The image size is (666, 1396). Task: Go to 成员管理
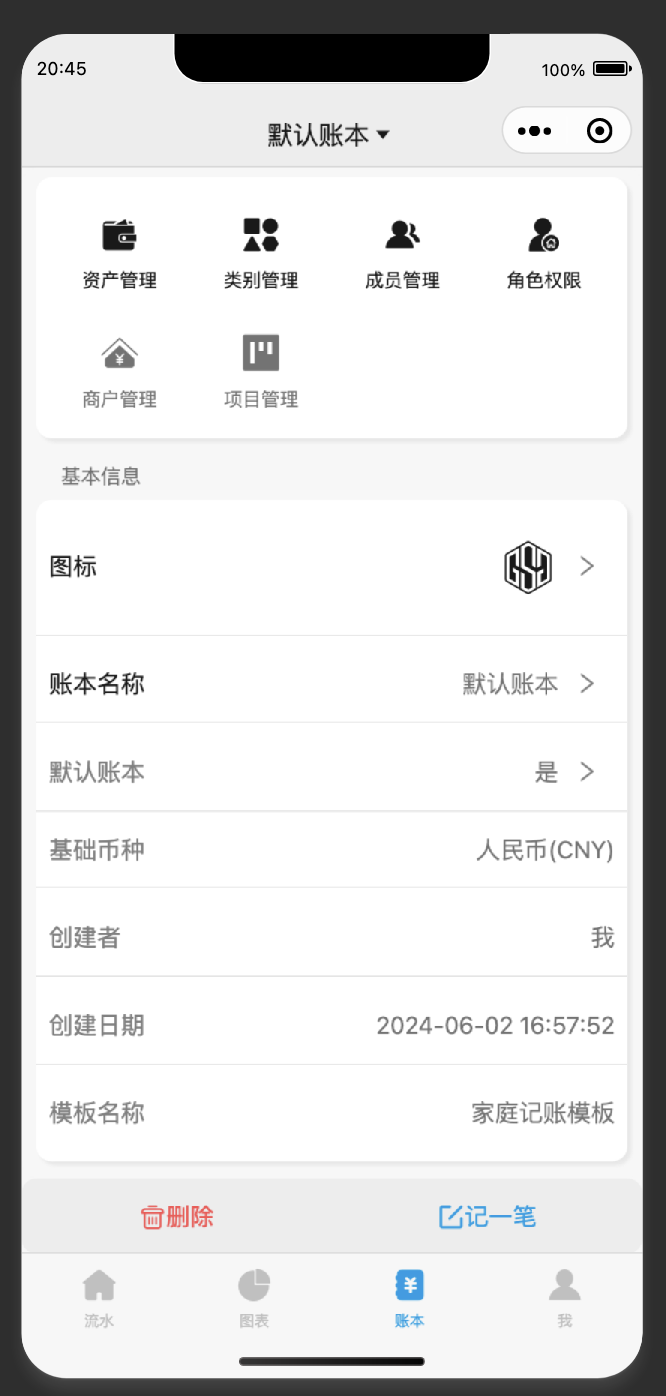point(402,253)
